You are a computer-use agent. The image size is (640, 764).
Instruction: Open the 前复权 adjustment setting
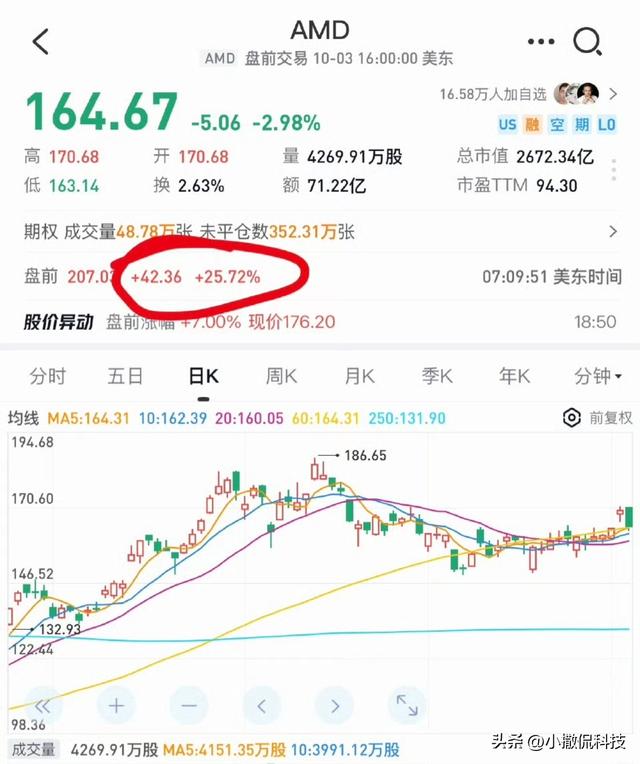click(x=598, y=418)
